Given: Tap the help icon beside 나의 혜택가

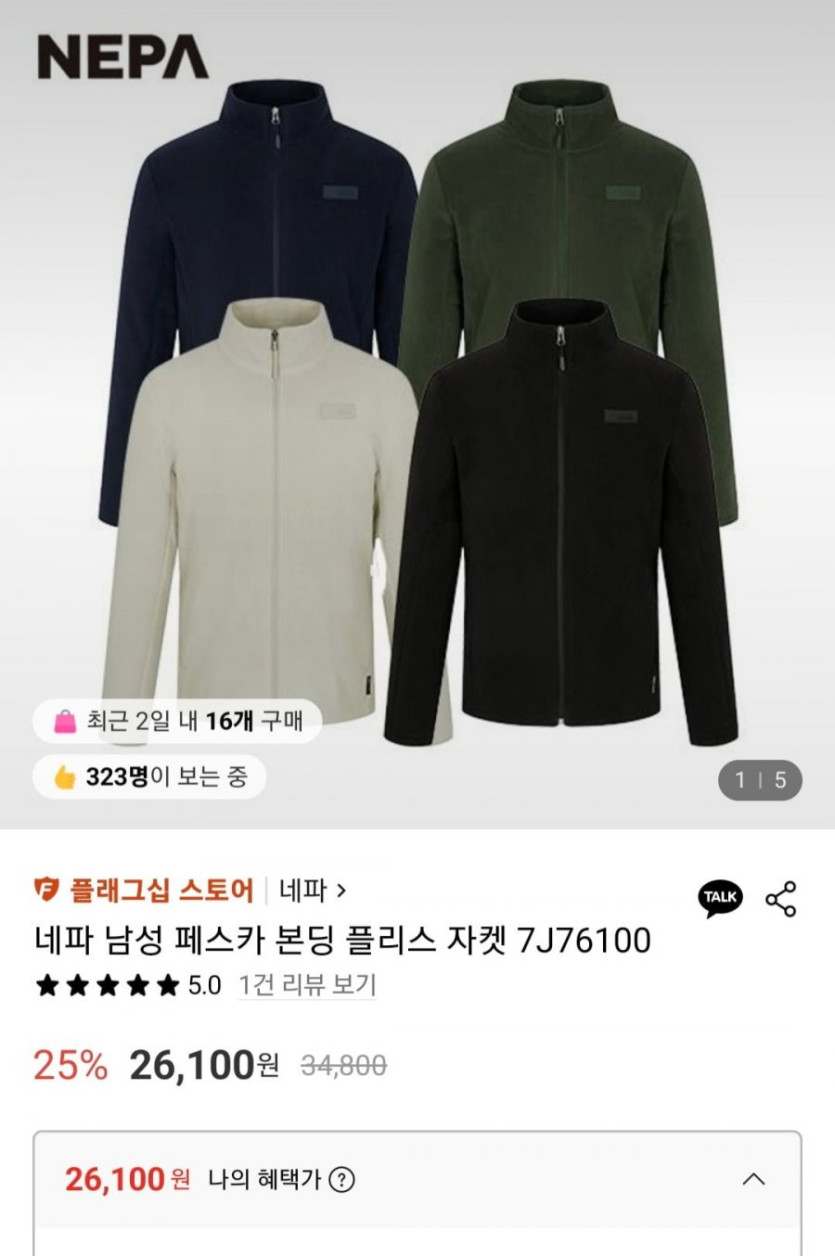Looking at the screenshot, I should [x=342, y=1180].
